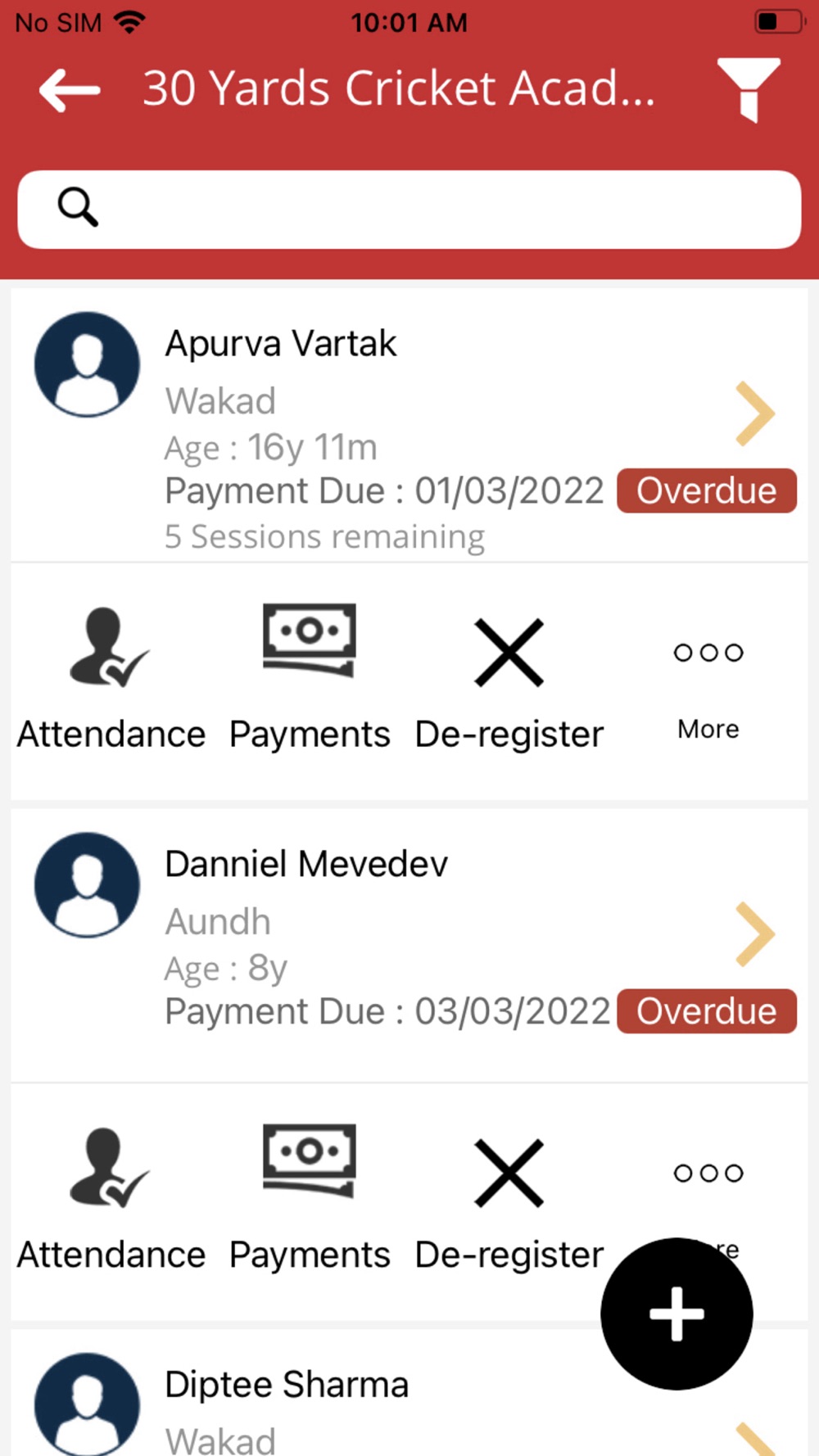The image size is (819, 1456).
Task: Tap the search field
Action: click(x=409, y=210)
